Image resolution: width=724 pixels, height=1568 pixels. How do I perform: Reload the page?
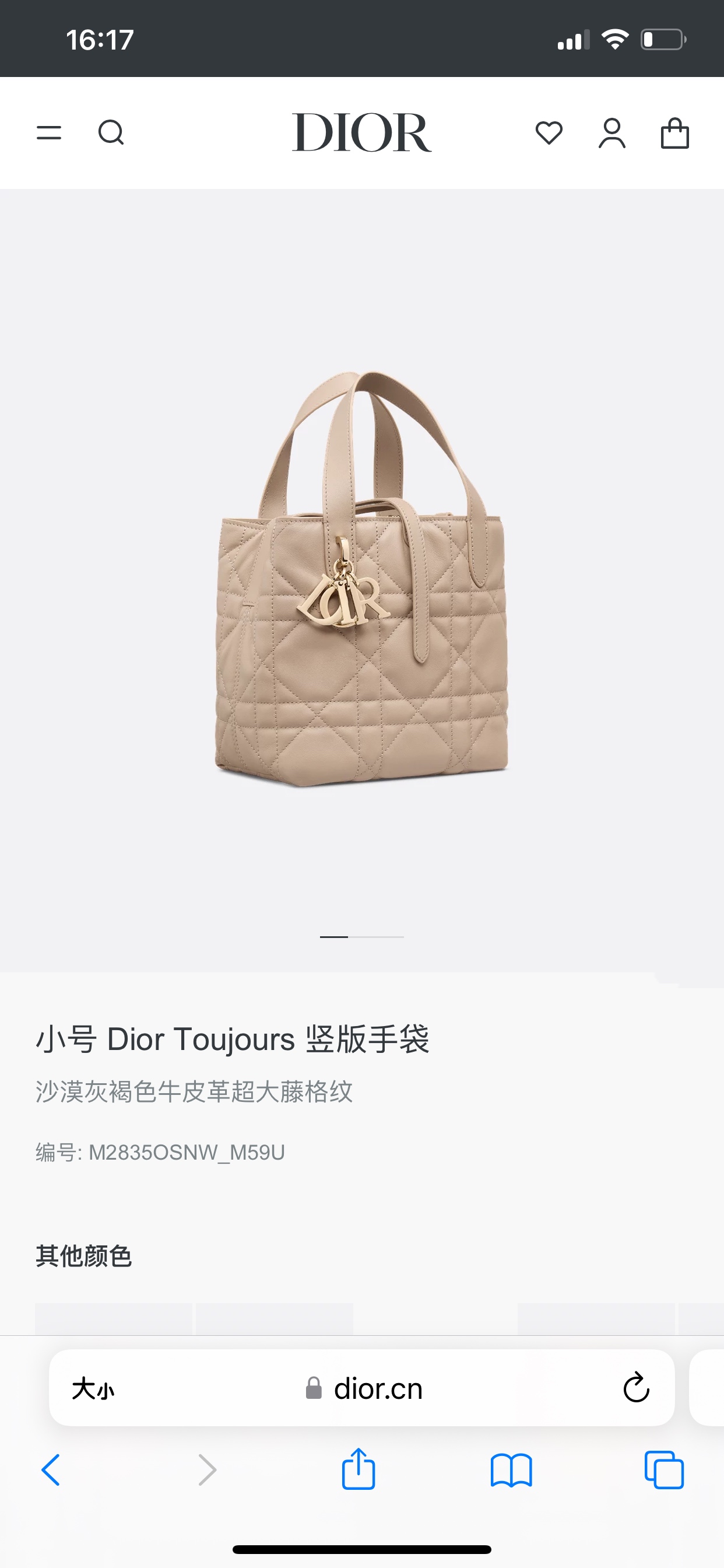point(637,1387)
